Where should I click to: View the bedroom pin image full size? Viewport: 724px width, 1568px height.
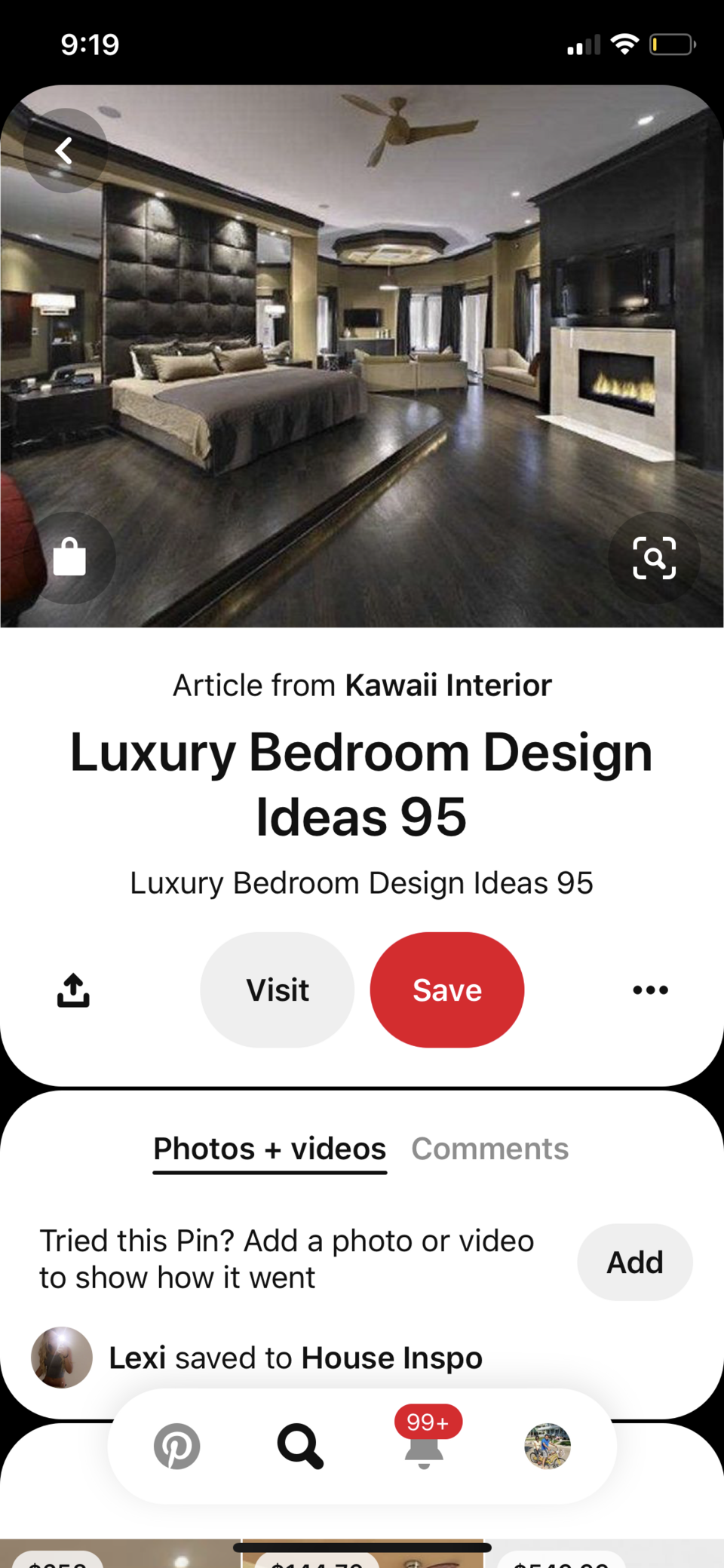tap(362, 354)
